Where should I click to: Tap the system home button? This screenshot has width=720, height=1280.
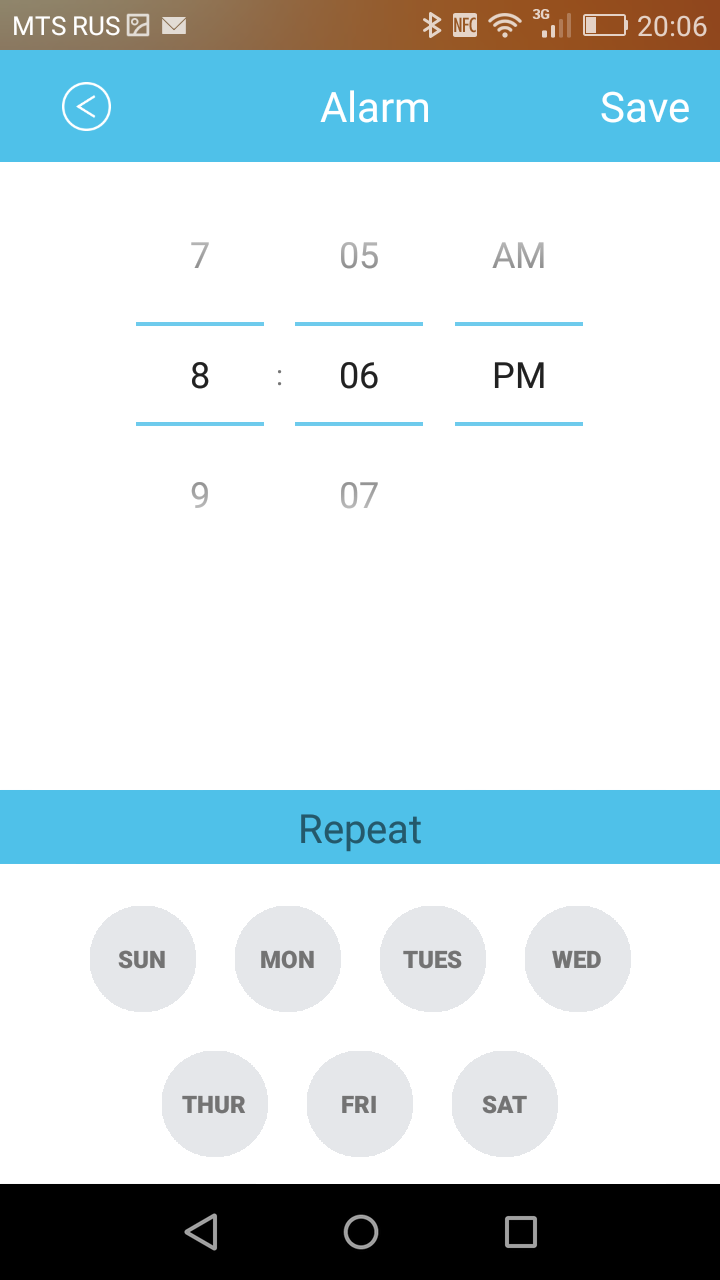click(360, 1232)
